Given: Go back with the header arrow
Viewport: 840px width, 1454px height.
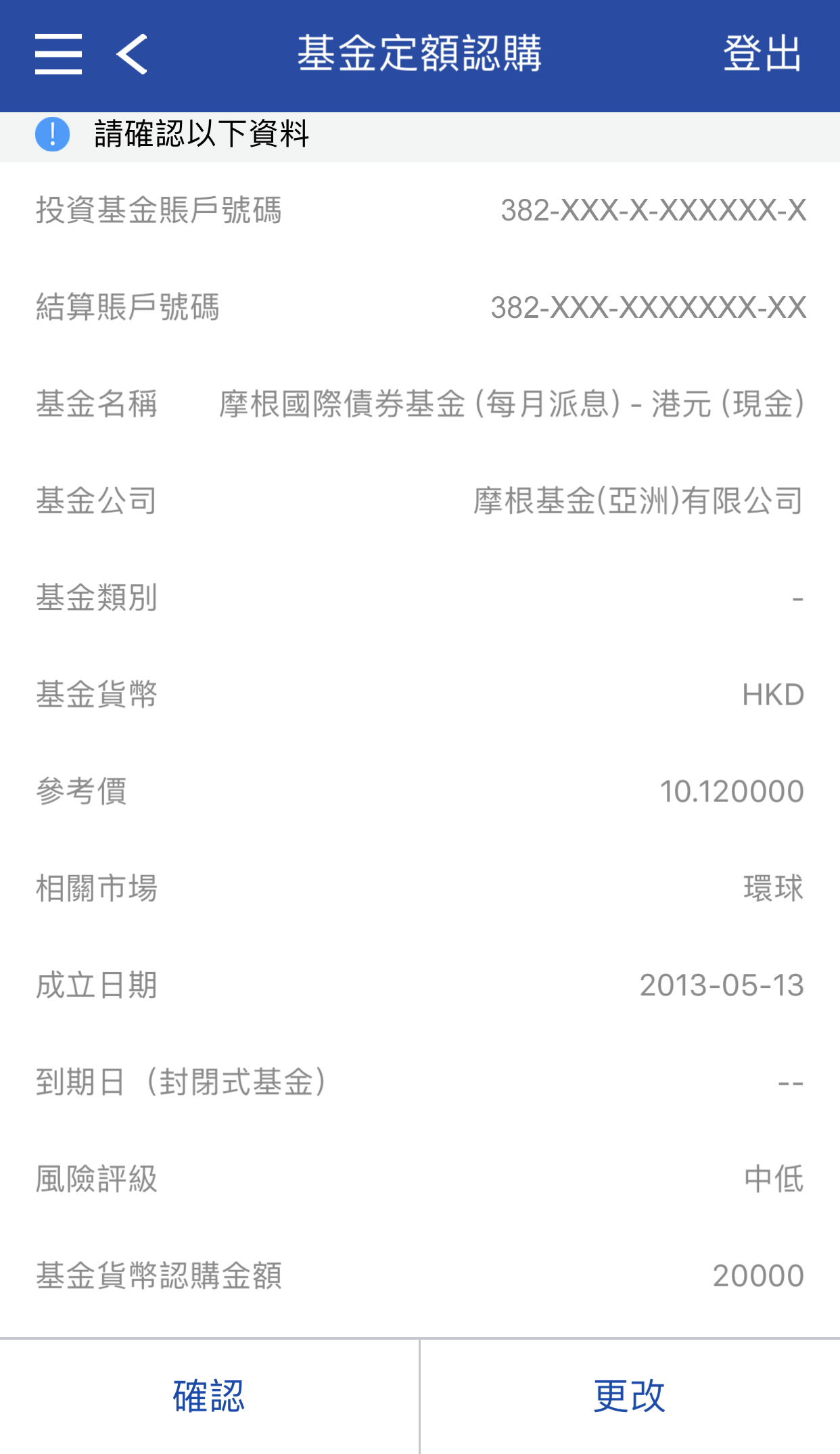Looking at the screenshot, I should 133,54.
